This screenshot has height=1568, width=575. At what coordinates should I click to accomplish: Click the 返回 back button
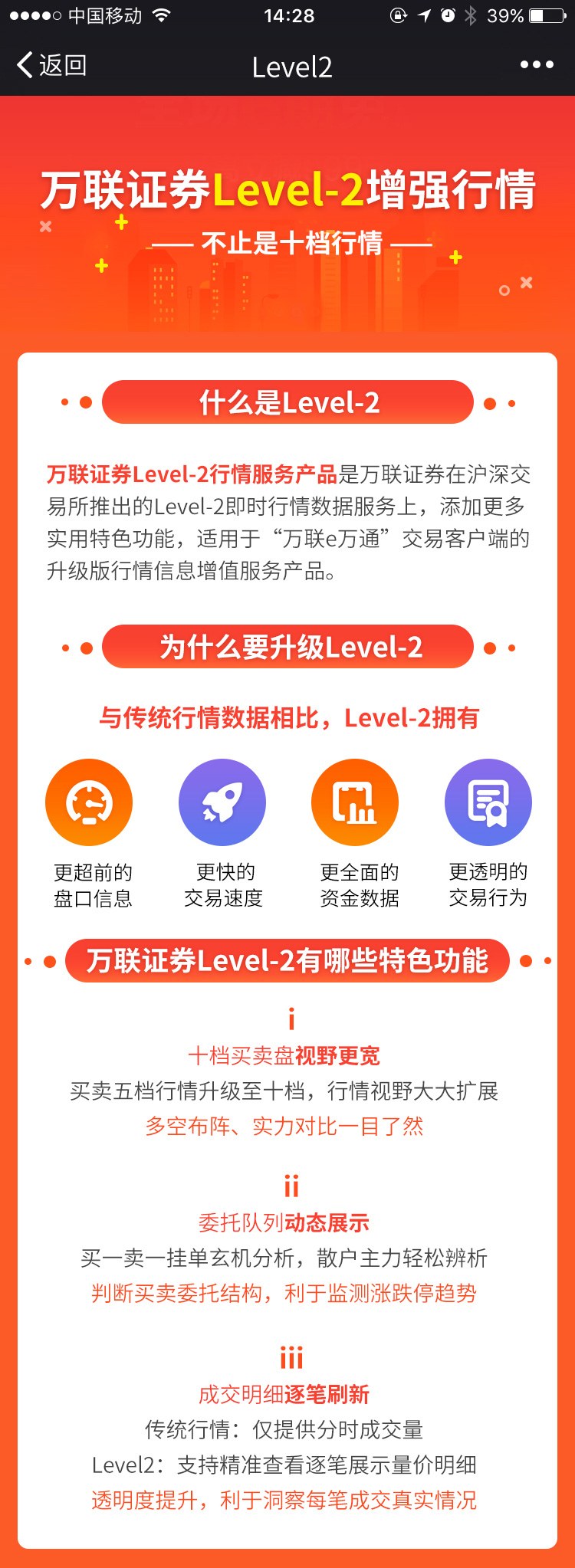pyautogui.click(x=58, y=67)
